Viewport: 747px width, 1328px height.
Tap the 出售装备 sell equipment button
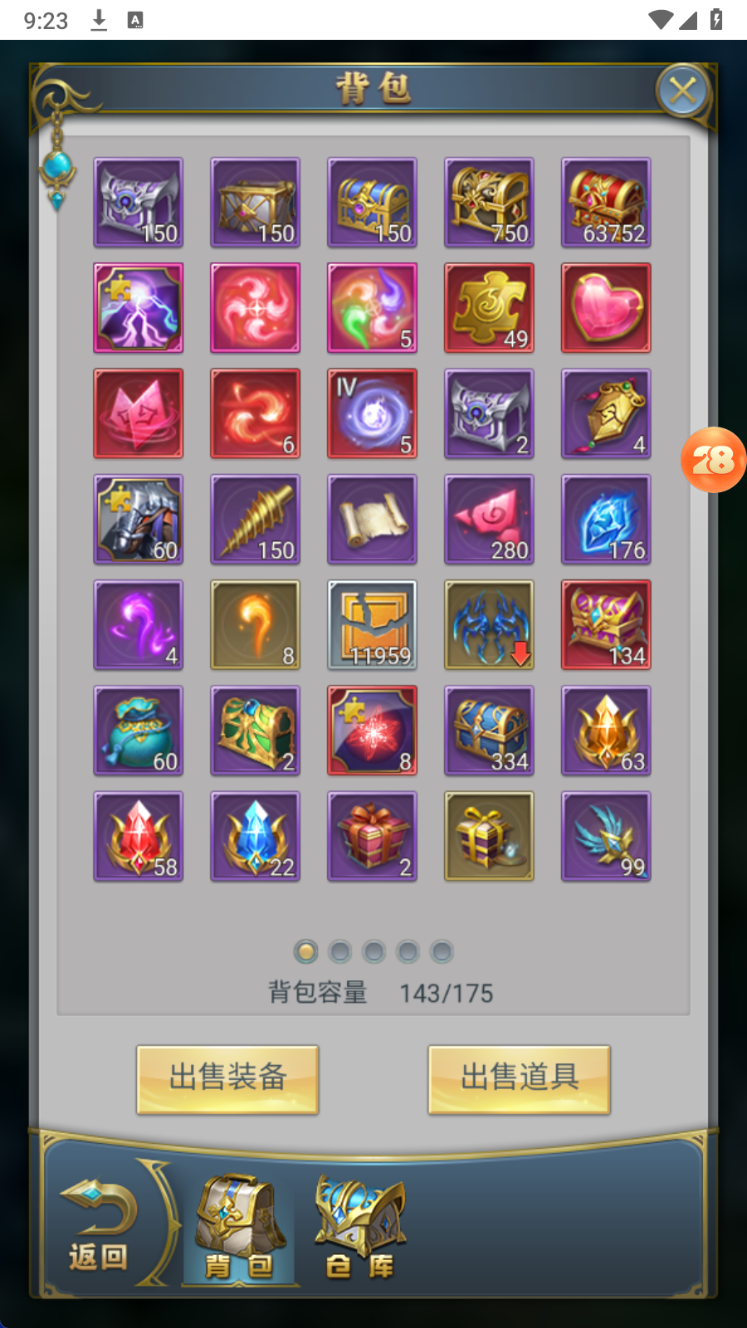(x=228, y=1079)
